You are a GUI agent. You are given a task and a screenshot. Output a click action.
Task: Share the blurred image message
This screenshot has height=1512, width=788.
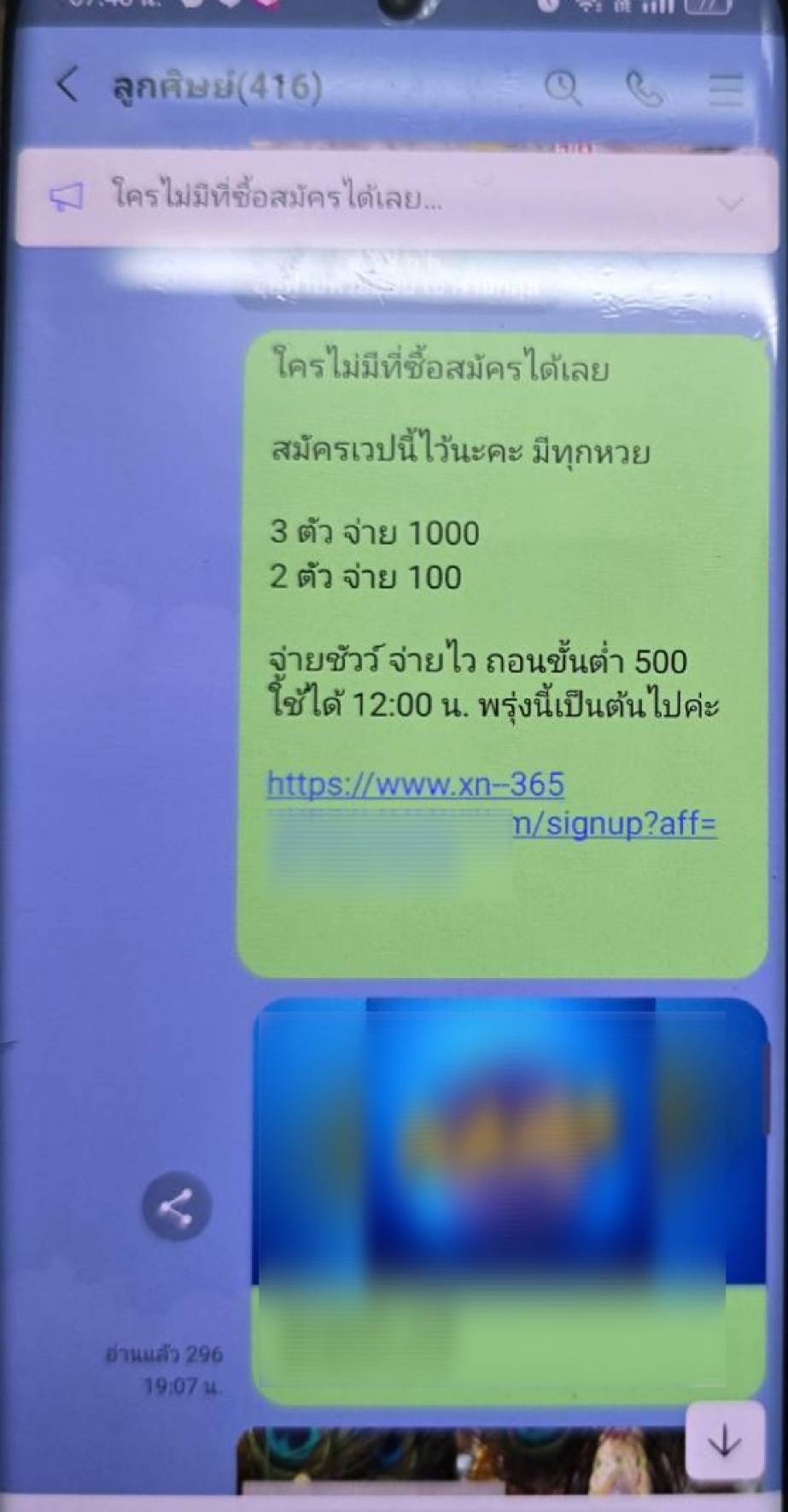(x=176, y=1206)
